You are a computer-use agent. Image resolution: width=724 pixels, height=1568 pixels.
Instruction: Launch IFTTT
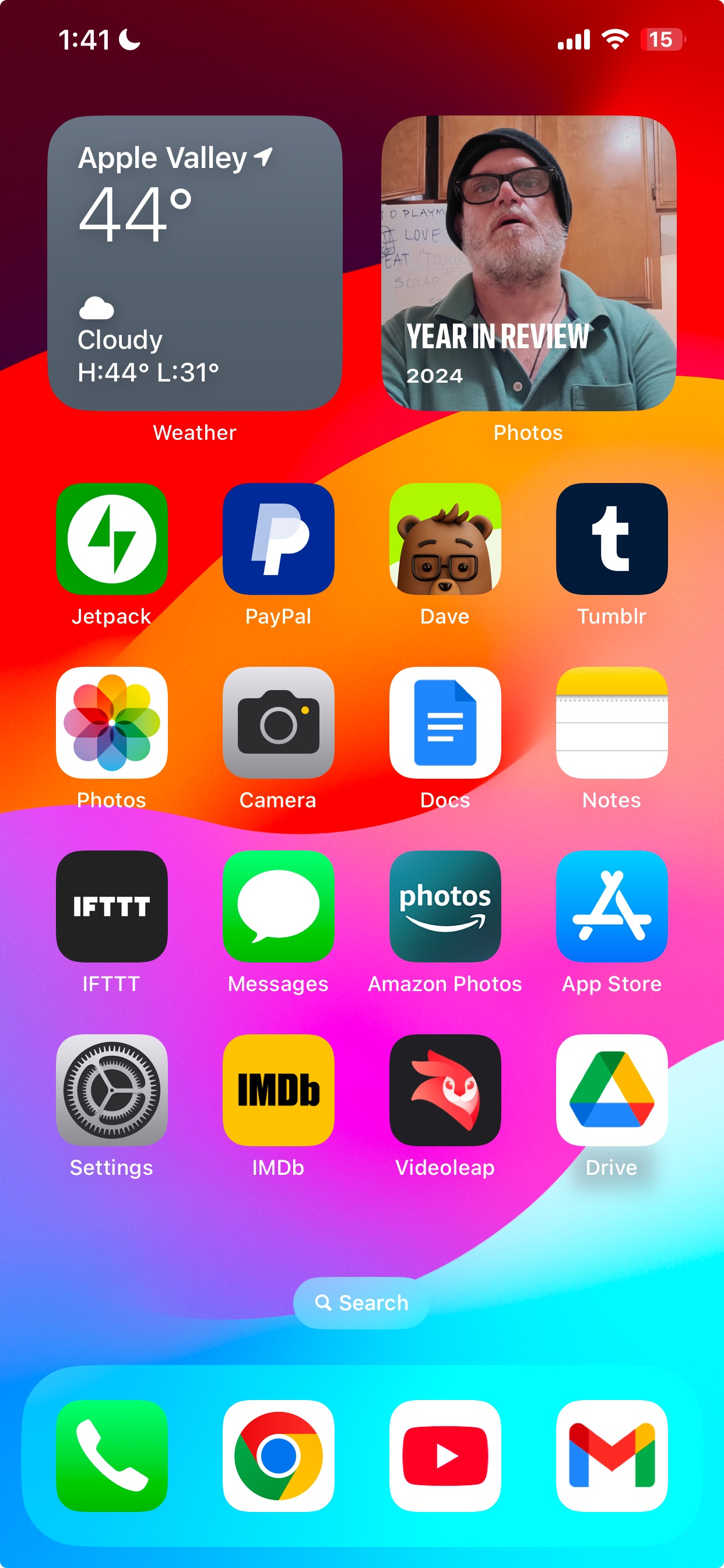pos(111,907)
